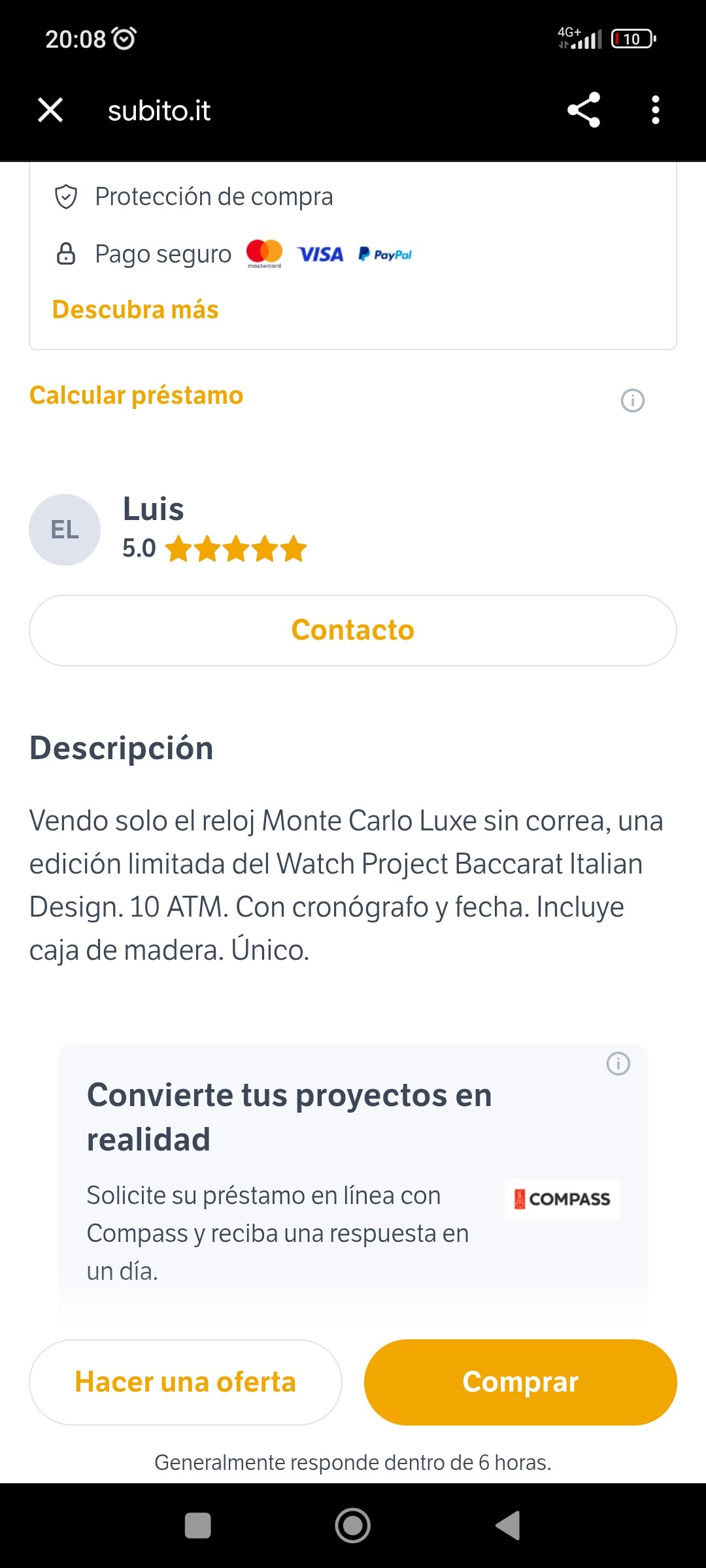This screenshot has width=706, height=1568.
Task: Select Hacer una oferta
Action: click(186, 1382)
